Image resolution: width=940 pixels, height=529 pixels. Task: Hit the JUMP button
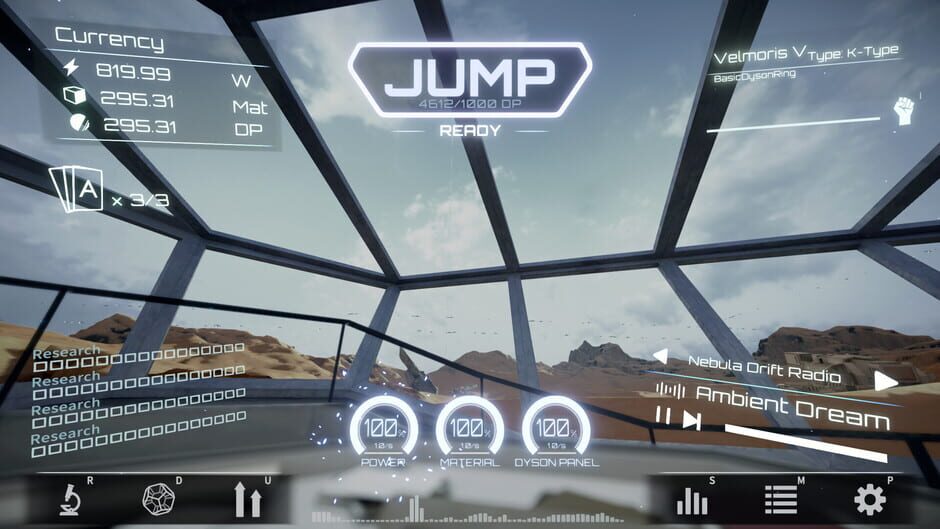pos(469,79)
